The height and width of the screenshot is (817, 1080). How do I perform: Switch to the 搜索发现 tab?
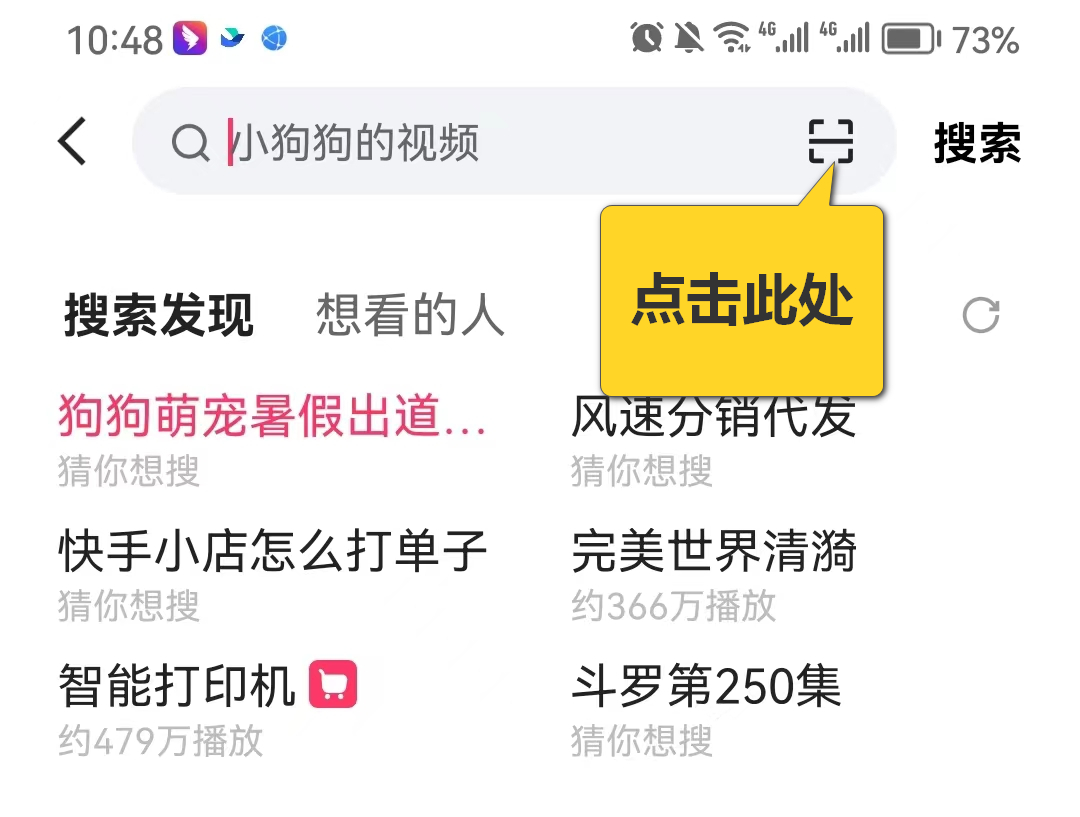tap(159, 316)
